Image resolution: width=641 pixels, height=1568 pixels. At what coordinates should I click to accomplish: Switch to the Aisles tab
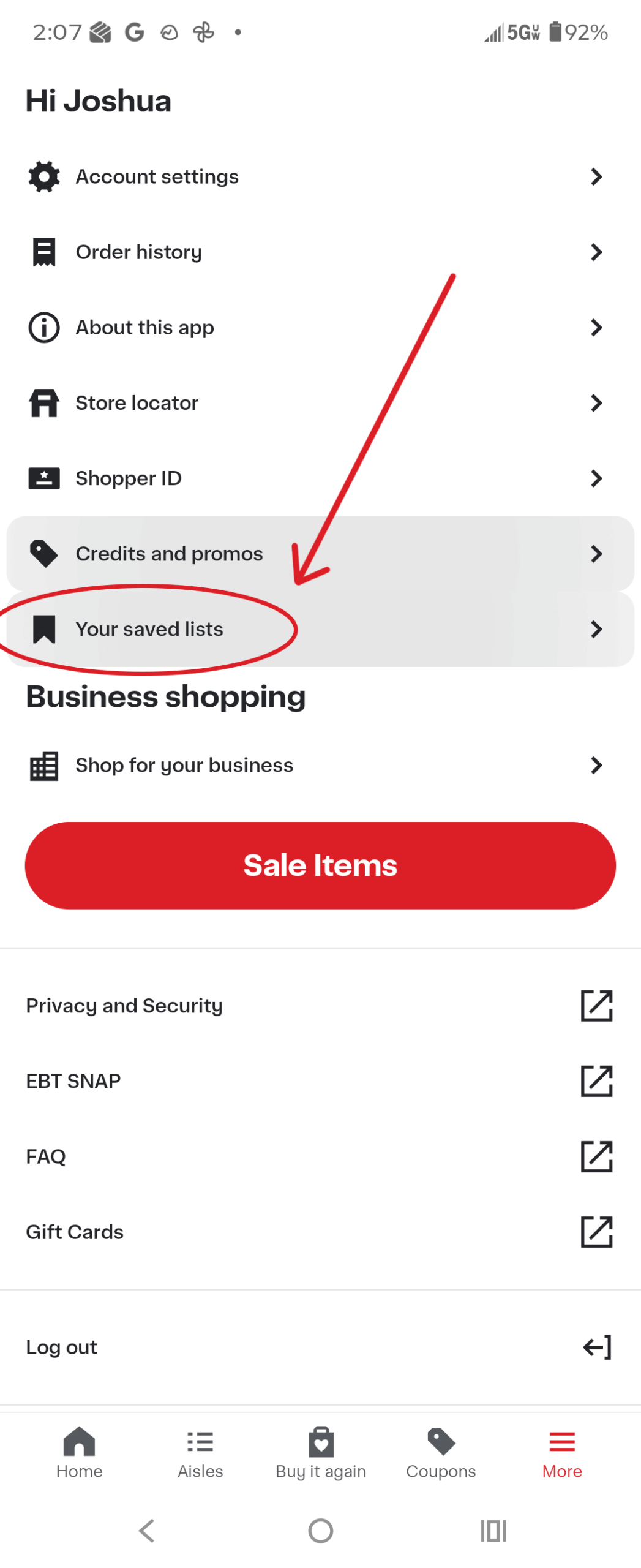pyautogui.click(x=200, y=1450)
